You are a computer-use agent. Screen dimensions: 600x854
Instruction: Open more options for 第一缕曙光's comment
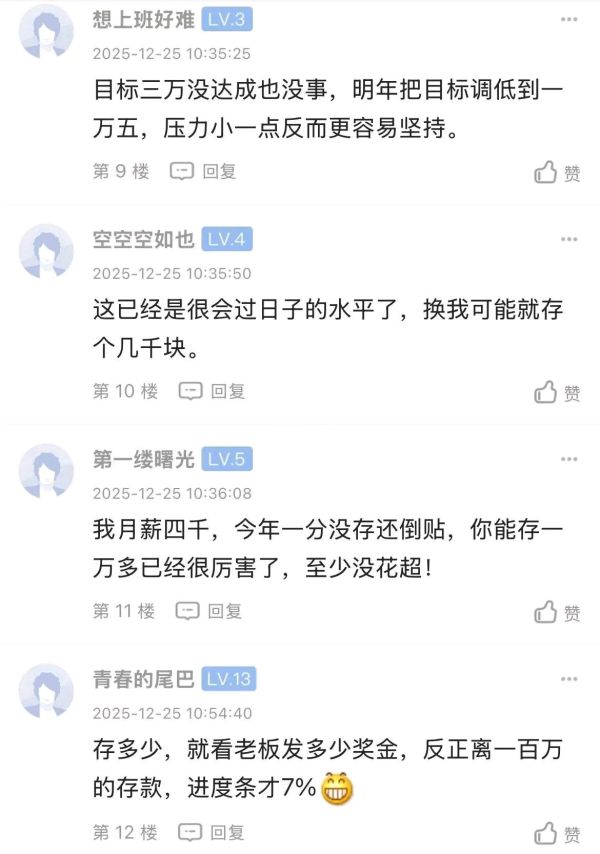(x=569, y=460)
